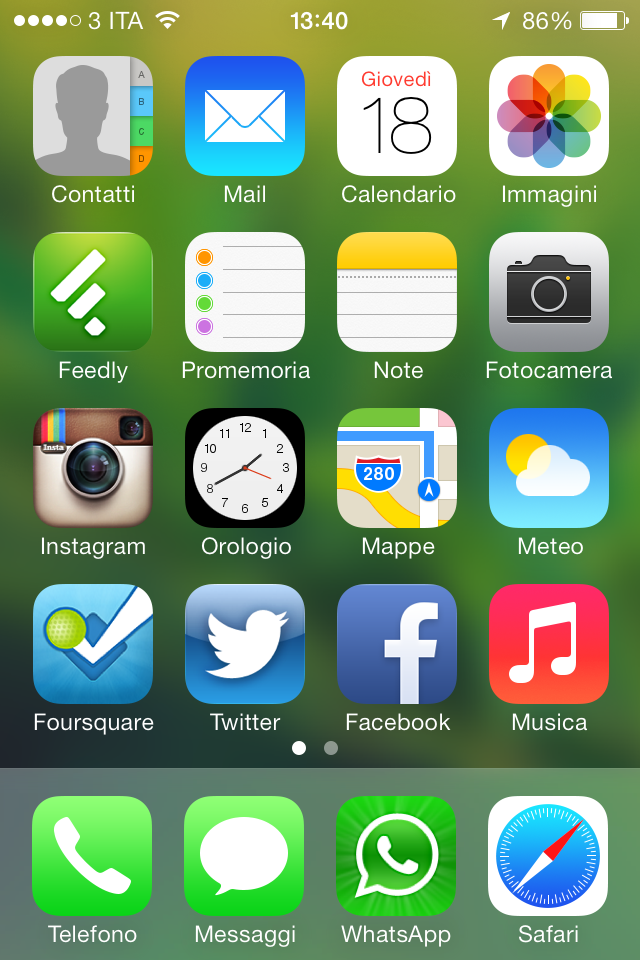Open the Immagini photos app
Screen dimensions: 640x960
pyautogui.click(x=549, y=116)
